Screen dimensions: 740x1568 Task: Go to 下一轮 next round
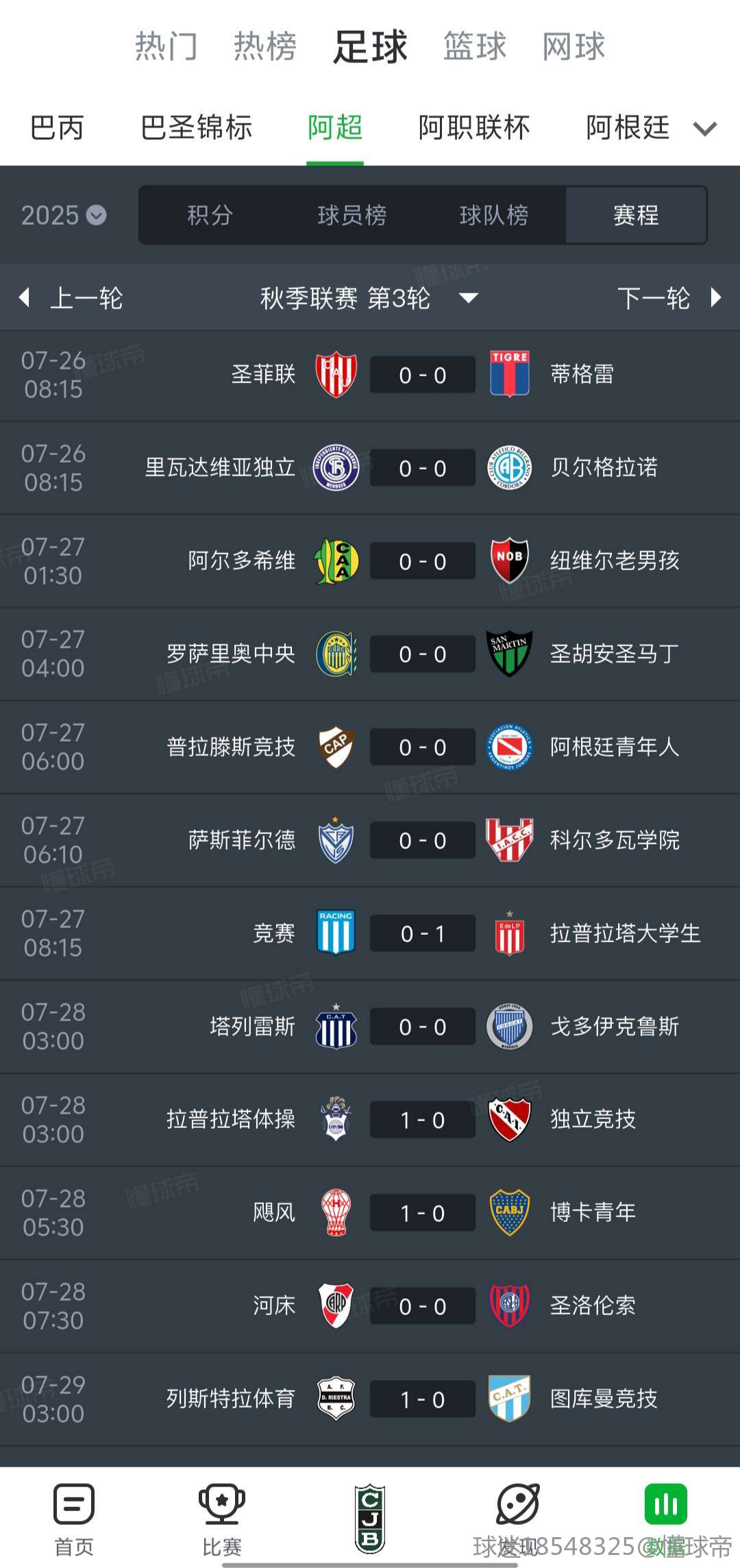(669, 298)
